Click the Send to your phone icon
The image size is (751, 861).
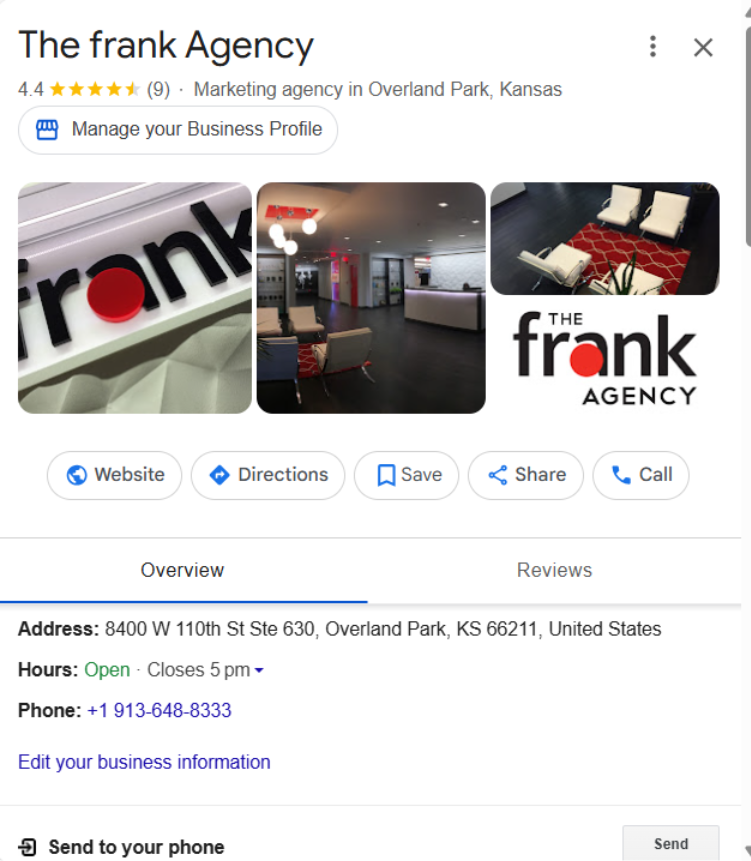[27, 846]
